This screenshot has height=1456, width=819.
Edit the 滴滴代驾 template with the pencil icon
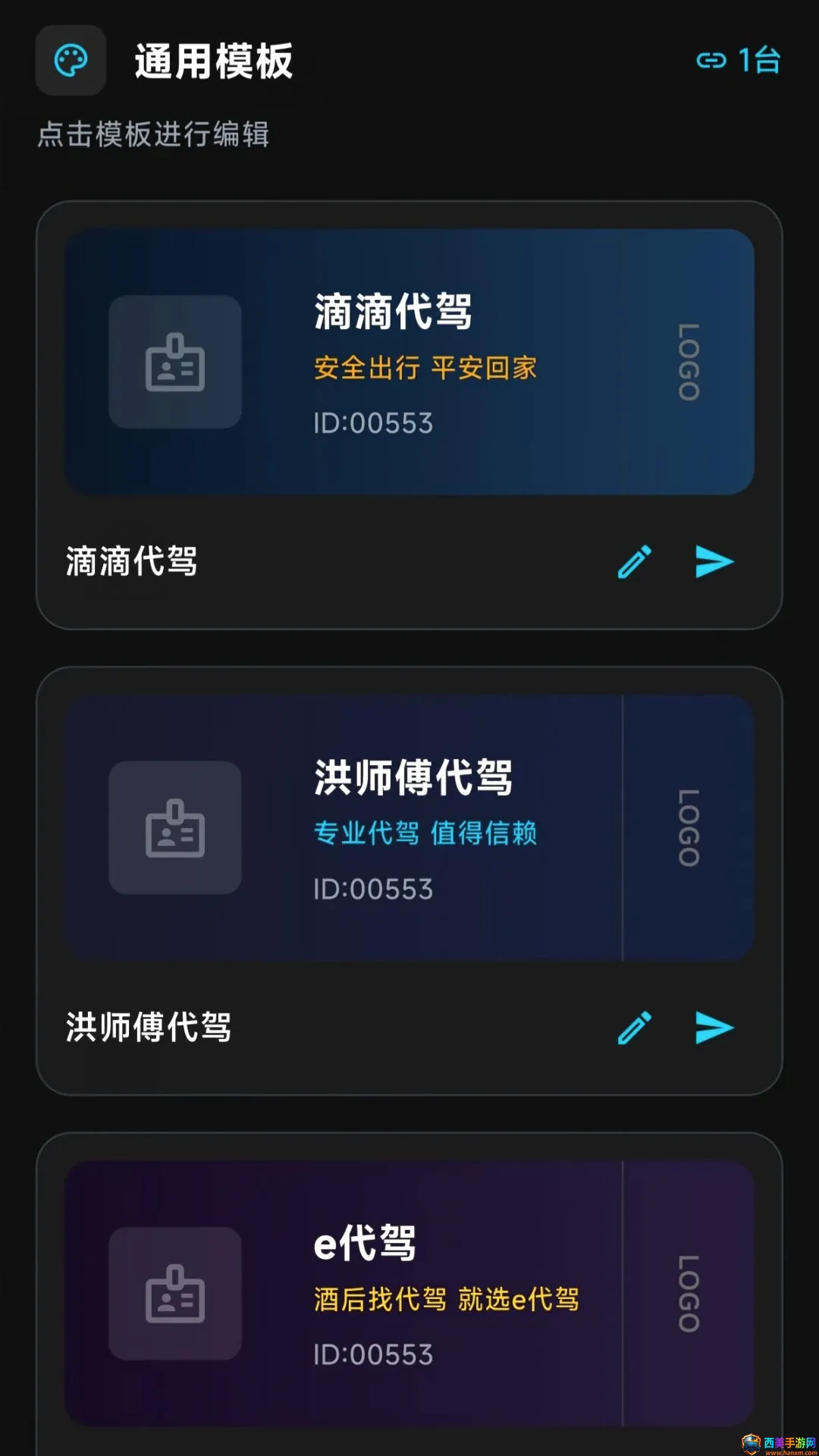[x=635, y=562]
